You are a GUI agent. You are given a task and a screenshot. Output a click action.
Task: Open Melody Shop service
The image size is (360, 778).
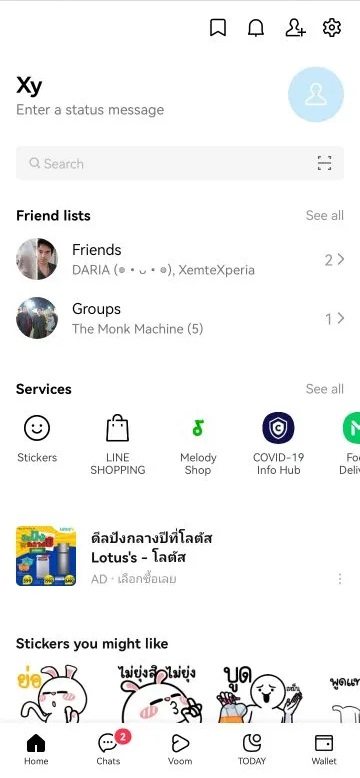click(x=198, y=444)
